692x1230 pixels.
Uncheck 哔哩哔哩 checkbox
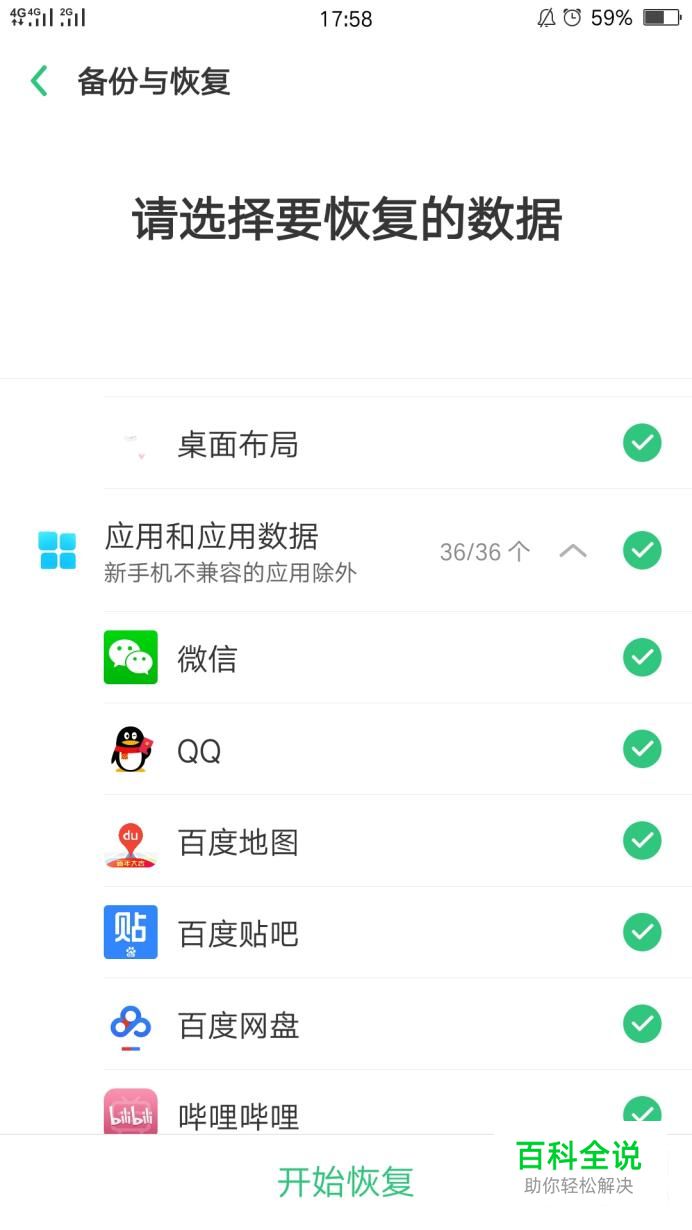642,1114
